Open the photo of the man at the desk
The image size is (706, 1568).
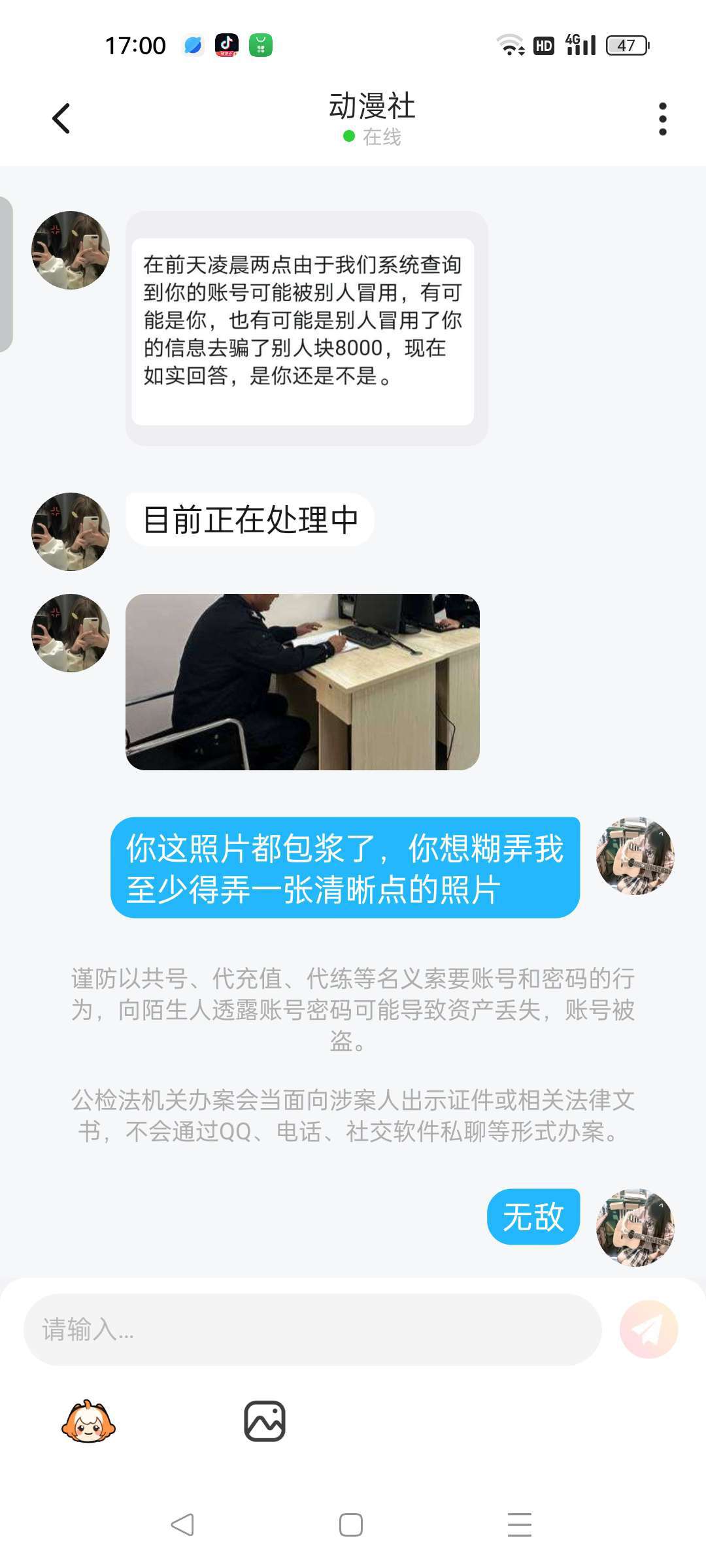303,681
